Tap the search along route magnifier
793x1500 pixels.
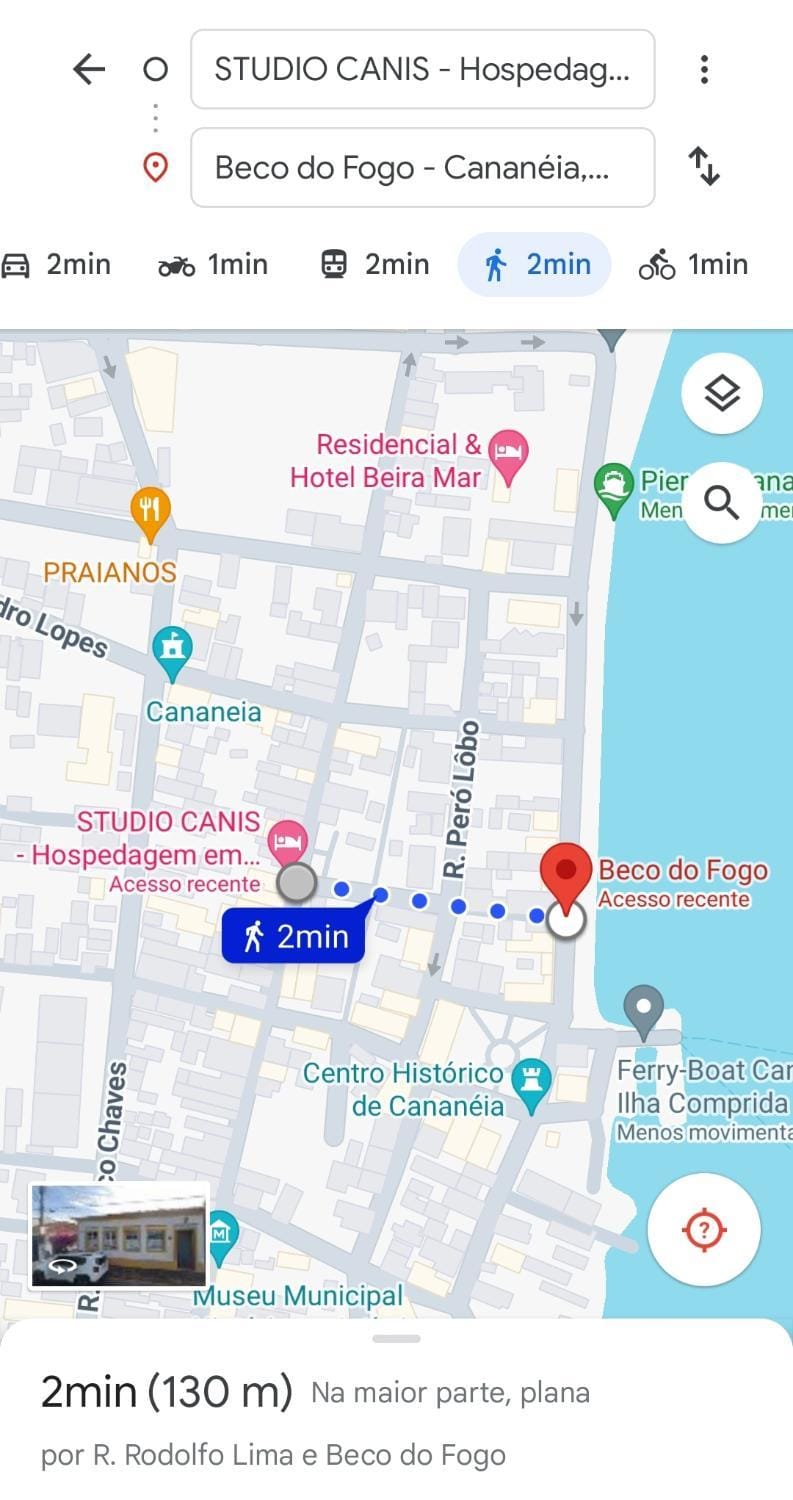coord(721,503)
